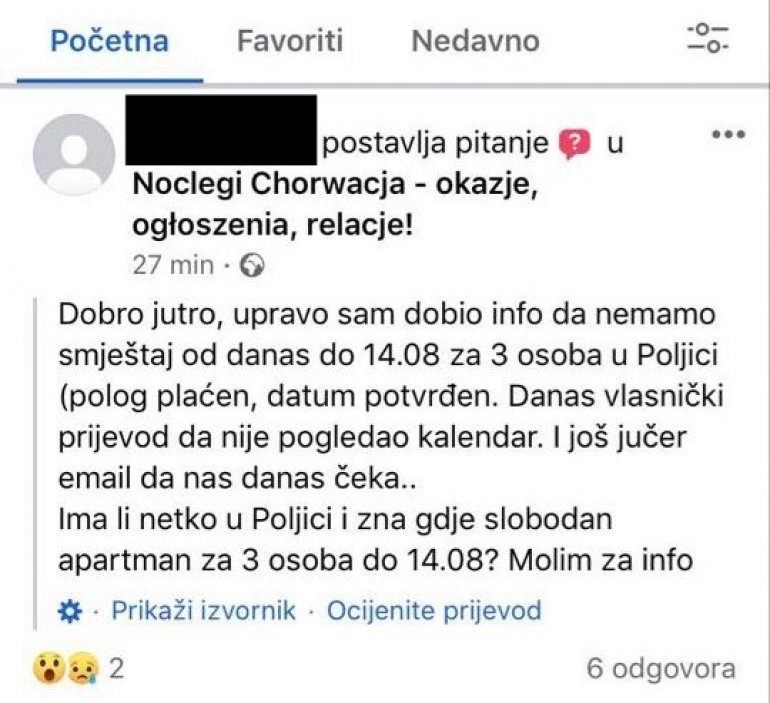Switch to the Nedavno tab
This screenshot has width=770, height=703.
coord(475,41)
